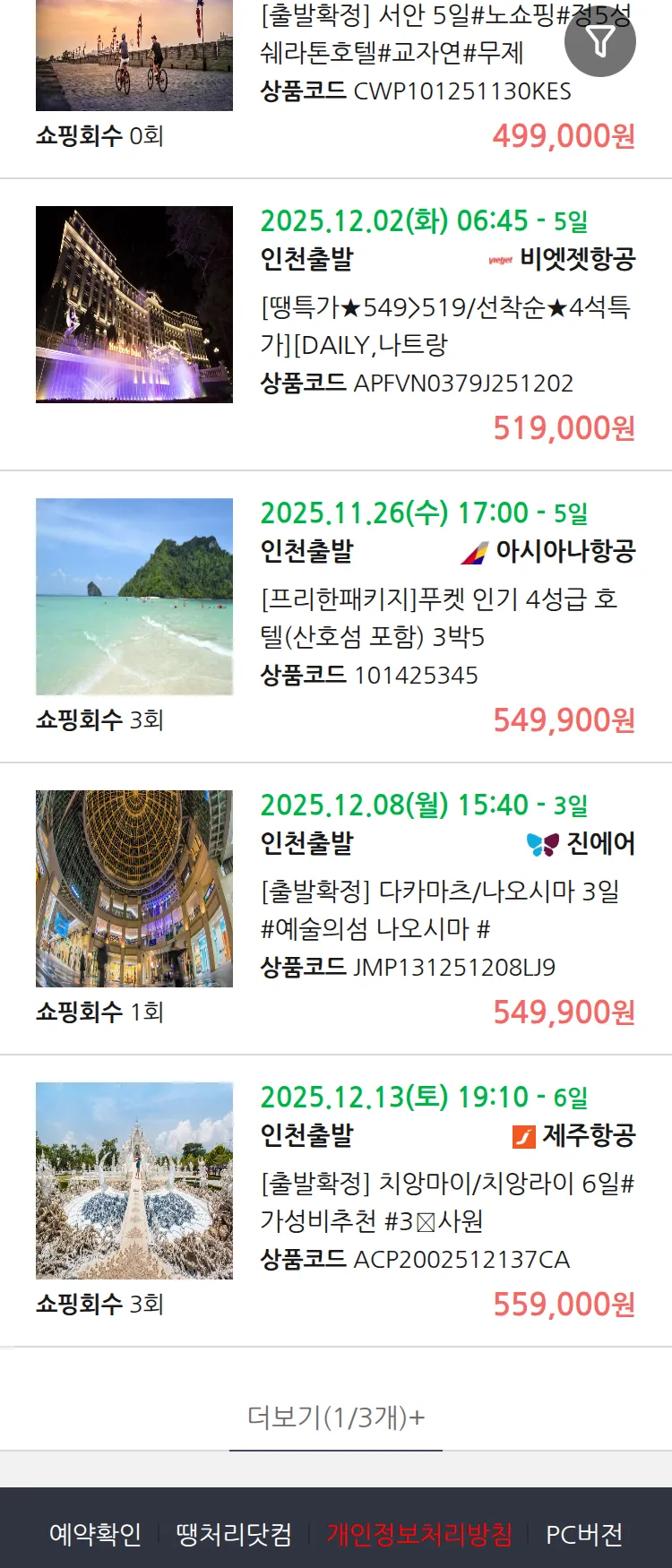Open the 나트랑 비엣젯항공 519,000원 package
The width and height of the screenshot is (672, 1568).
pos(445,326)
